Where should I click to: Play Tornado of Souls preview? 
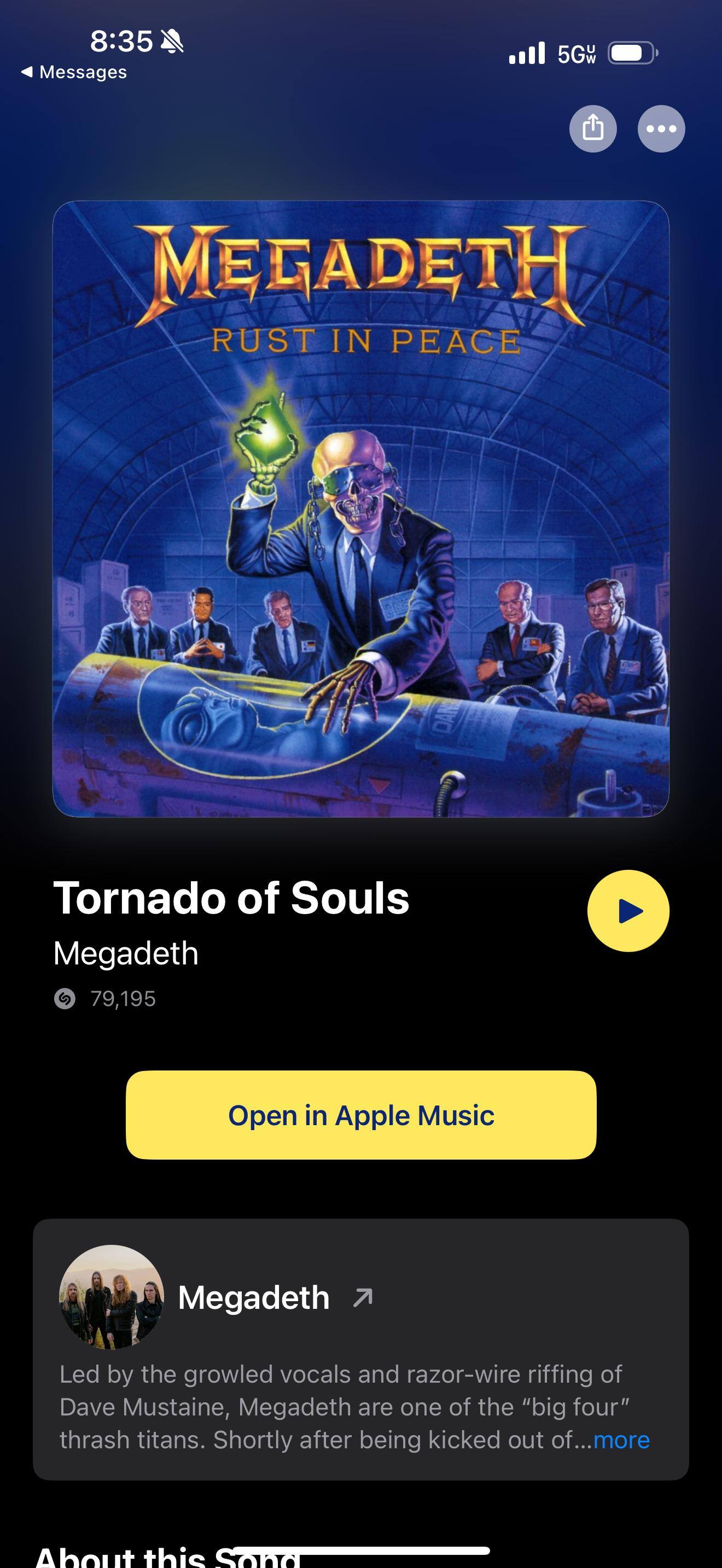tap(627, 911)
